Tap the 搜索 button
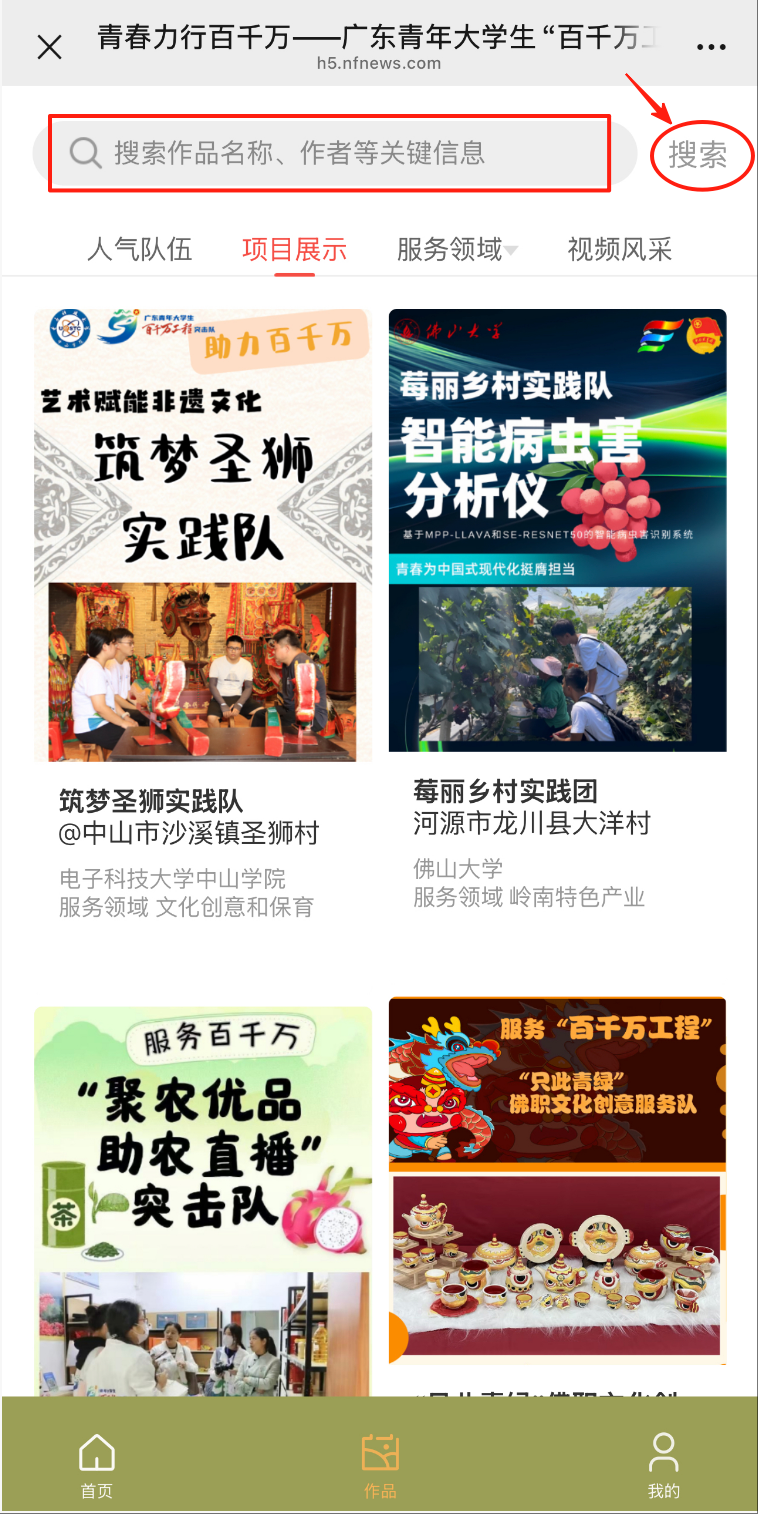Screen dimensions: 758x1514 click(698, 155)
